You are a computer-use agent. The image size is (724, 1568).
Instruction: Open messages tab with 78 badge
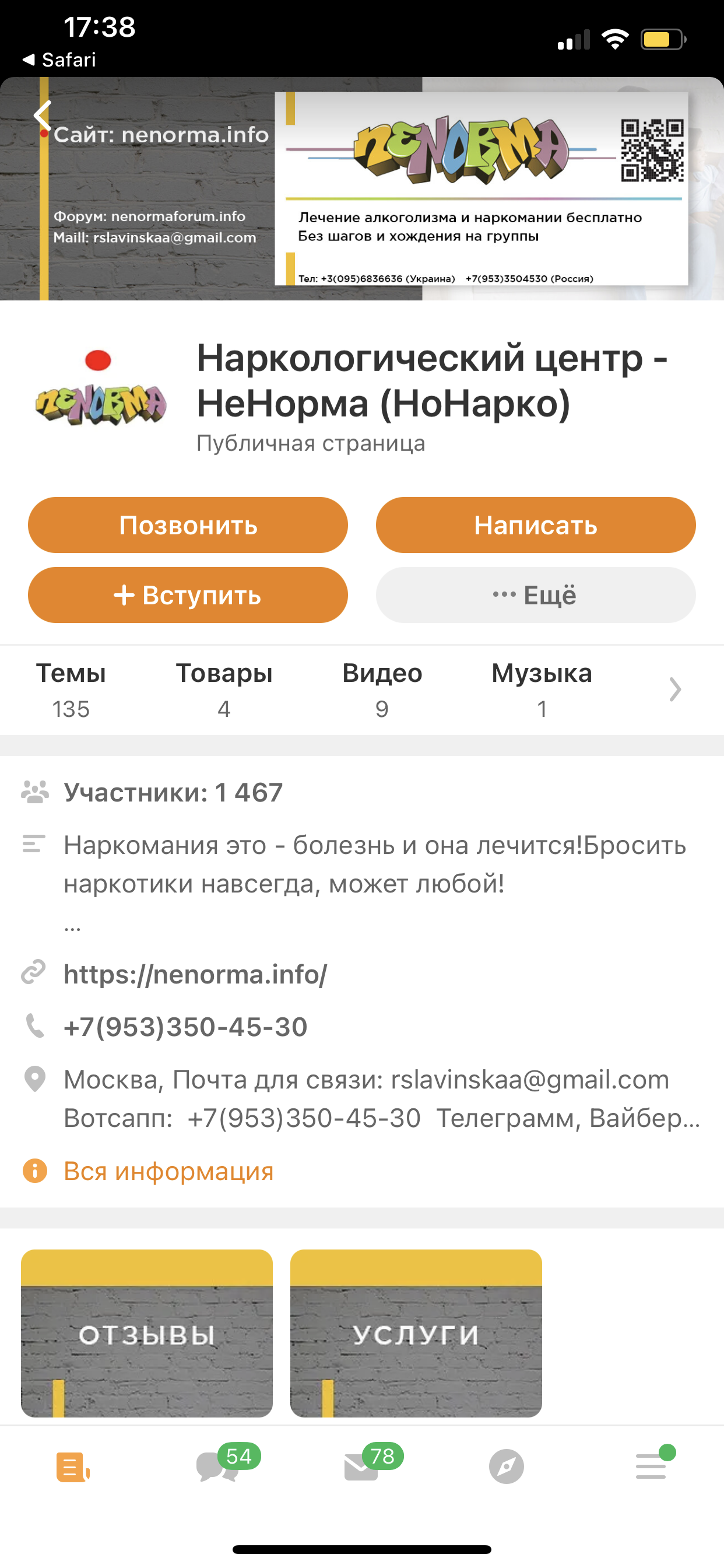tap(361, 1467)
